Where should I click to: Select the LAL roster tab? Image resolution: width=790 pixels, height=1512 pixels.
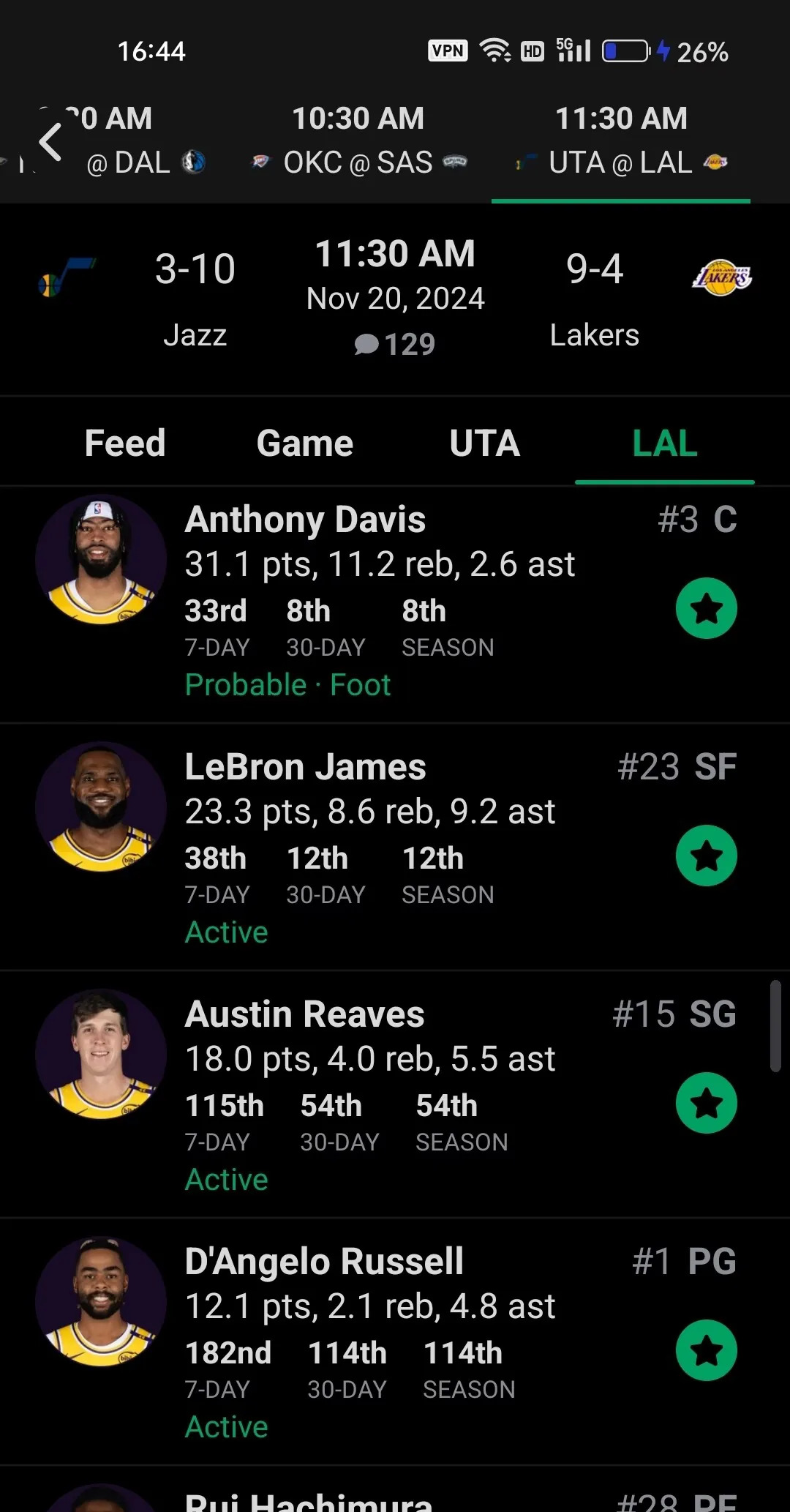(x=664, y=444)
